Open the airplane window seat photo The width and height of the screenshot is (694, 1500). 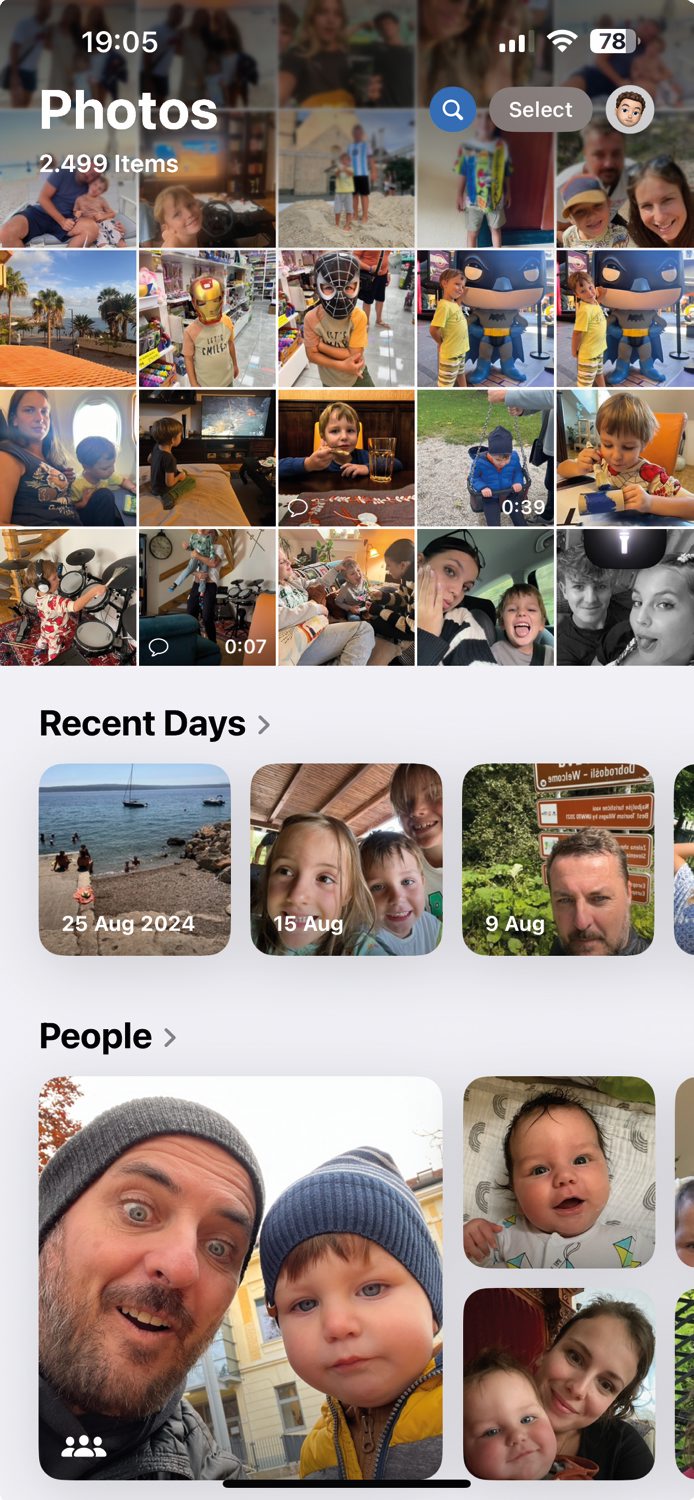coord(68,457)
